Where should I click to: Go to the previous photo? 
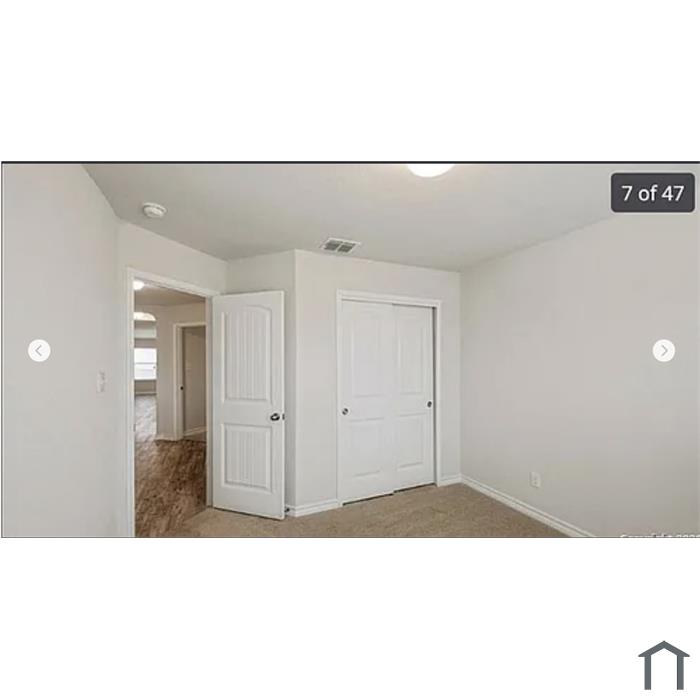(39, 351)
